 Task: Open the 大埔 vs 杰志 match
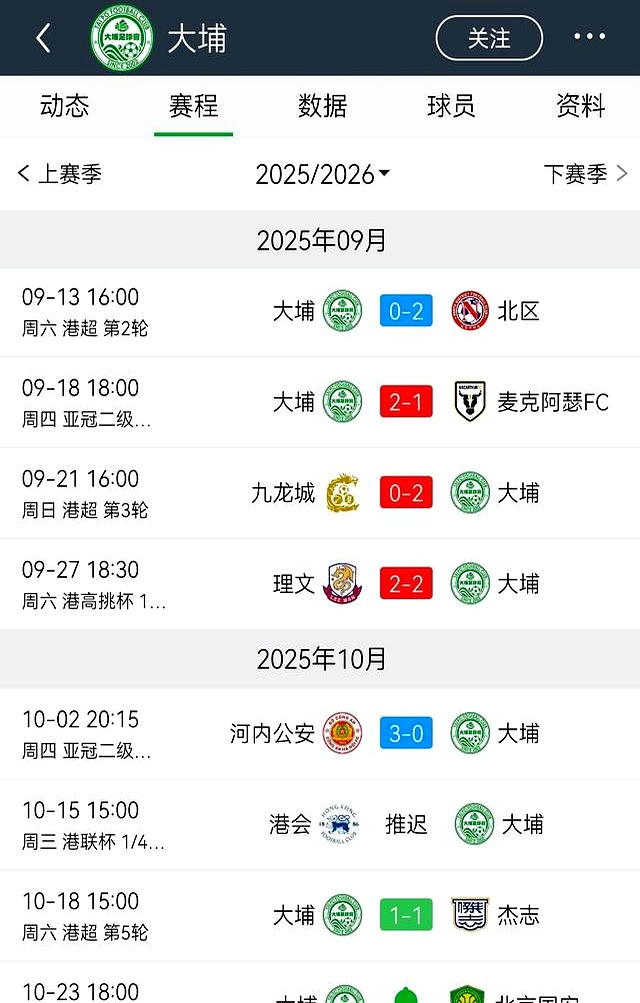406,915
